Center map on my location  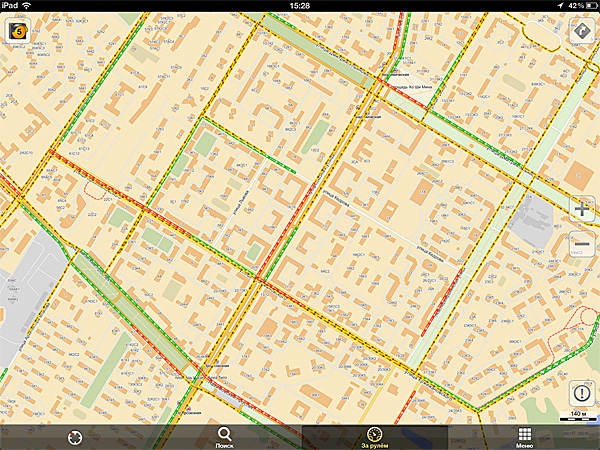tap(75, 437)
